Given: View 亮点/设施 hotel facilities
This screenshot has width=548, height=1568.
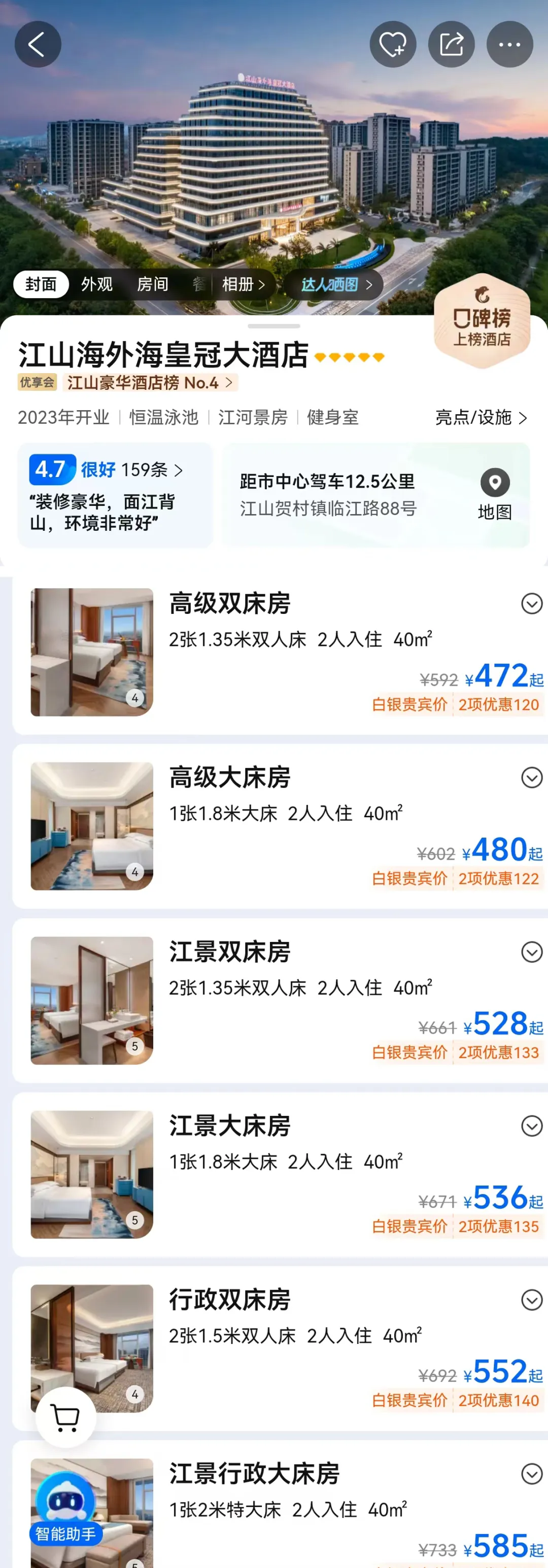Looking at the screenshot, I should 481,418.
